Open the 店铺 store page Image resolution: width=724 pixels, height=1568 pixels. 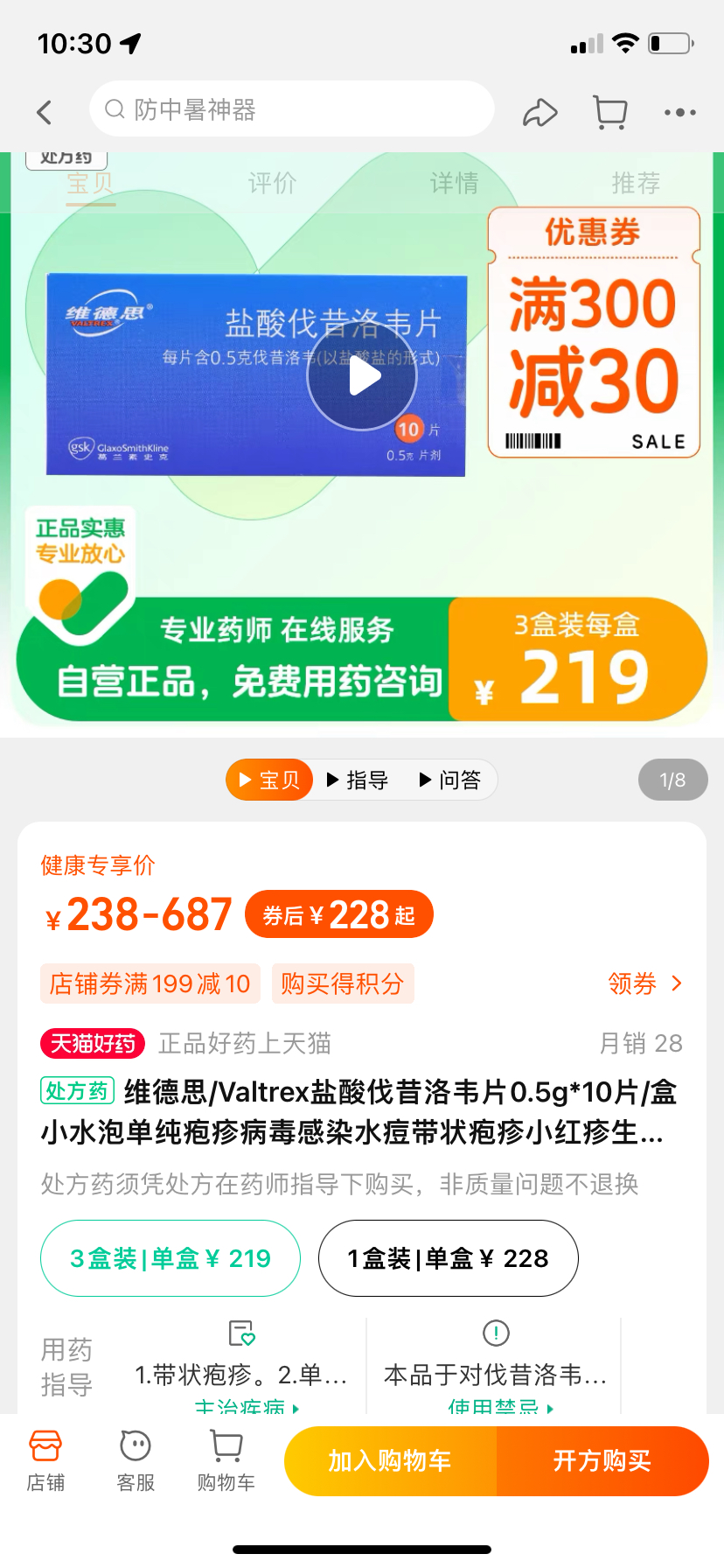45,1460
